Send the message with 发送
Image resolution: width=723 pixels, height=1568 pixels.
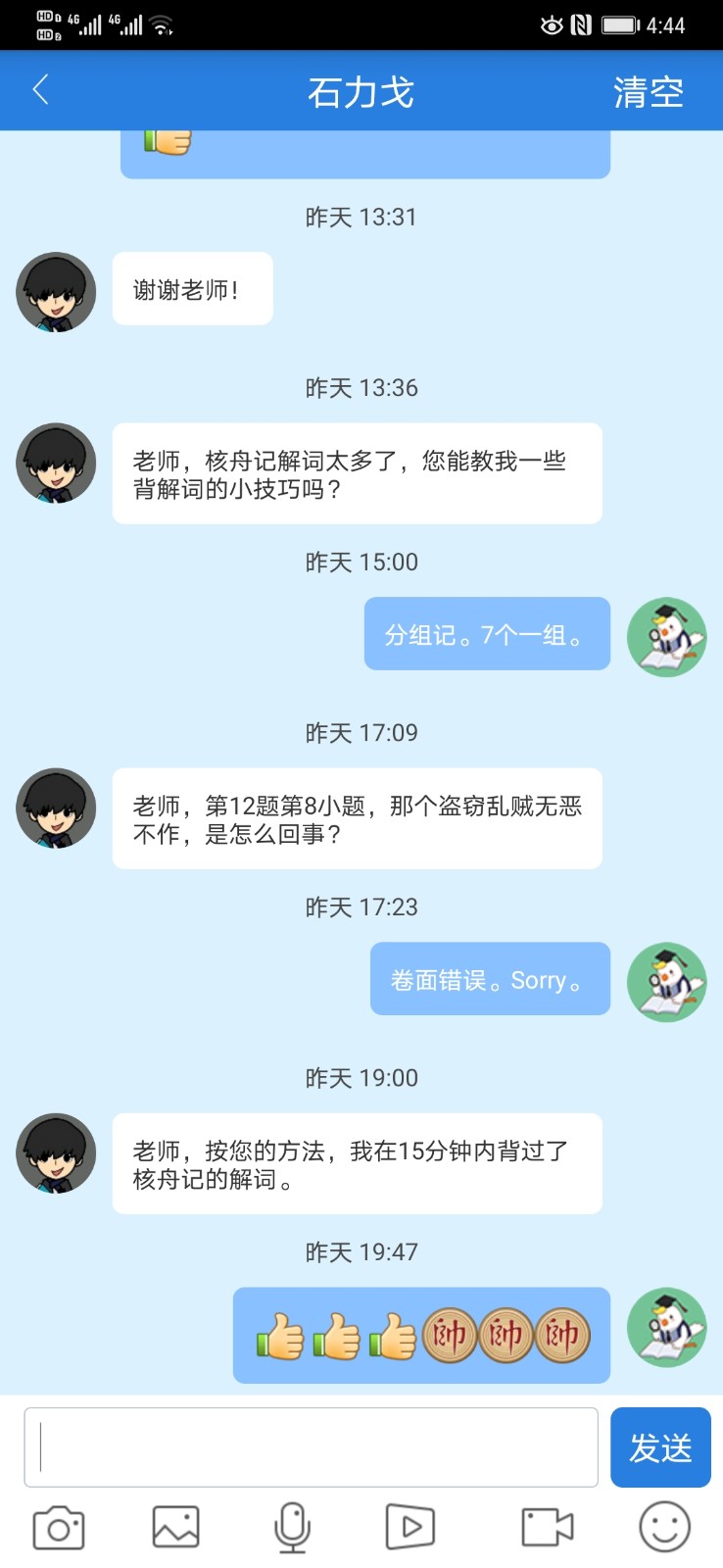coord(660,1447)
